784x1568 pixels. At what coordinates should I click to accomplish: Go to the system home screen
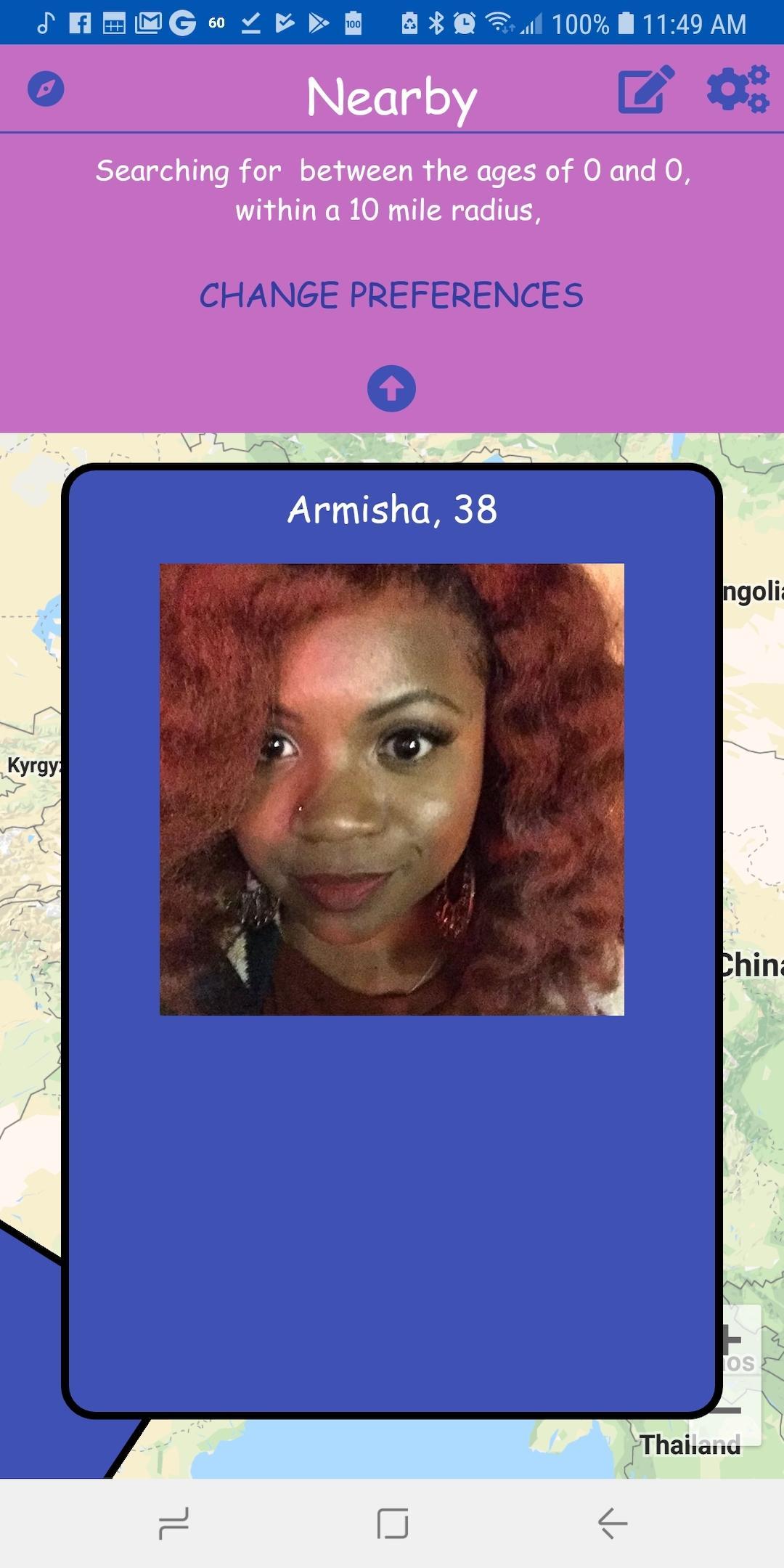click(392, 1523)
